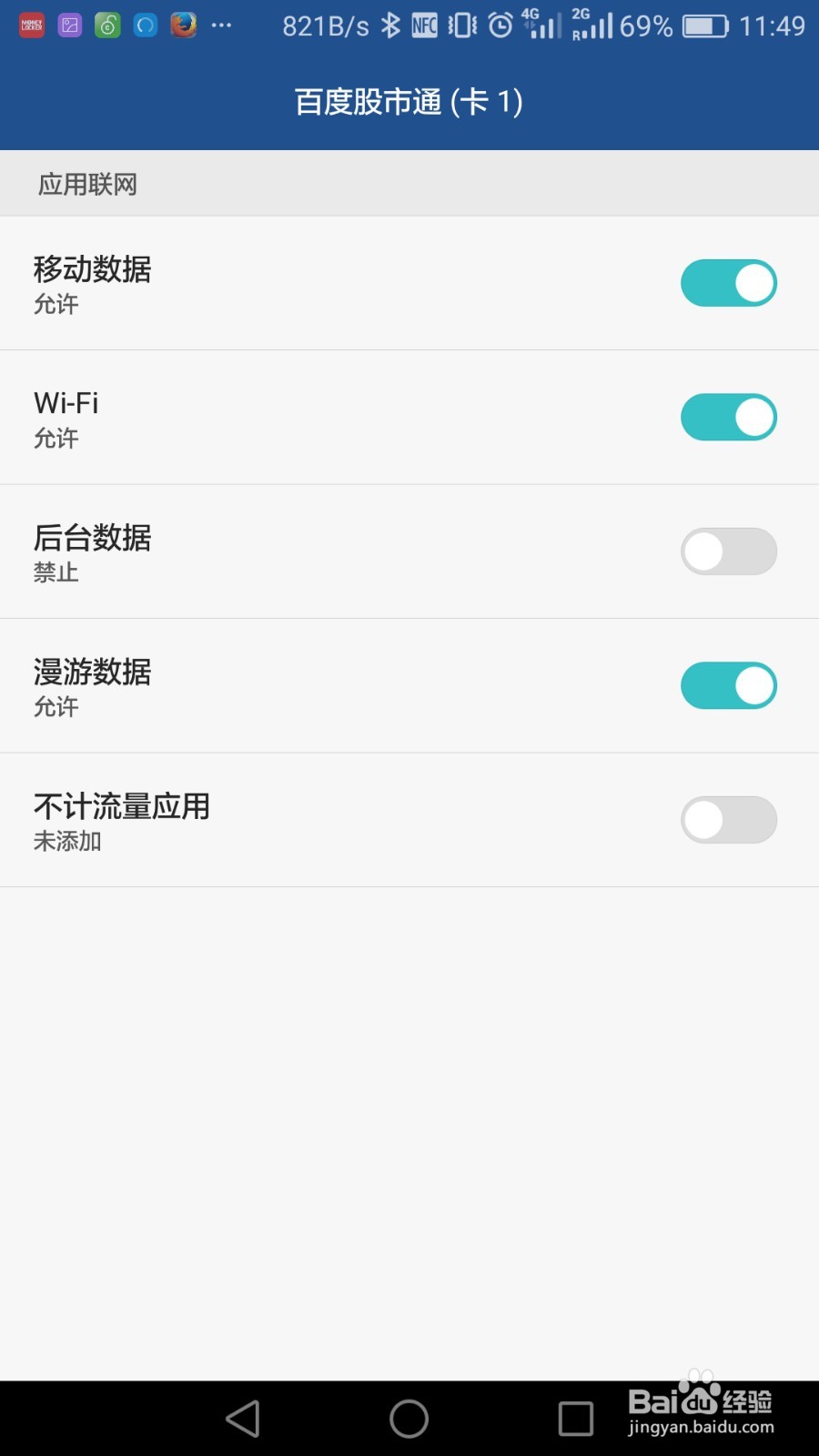Tap the system back button

click(x=243, y=1418)
